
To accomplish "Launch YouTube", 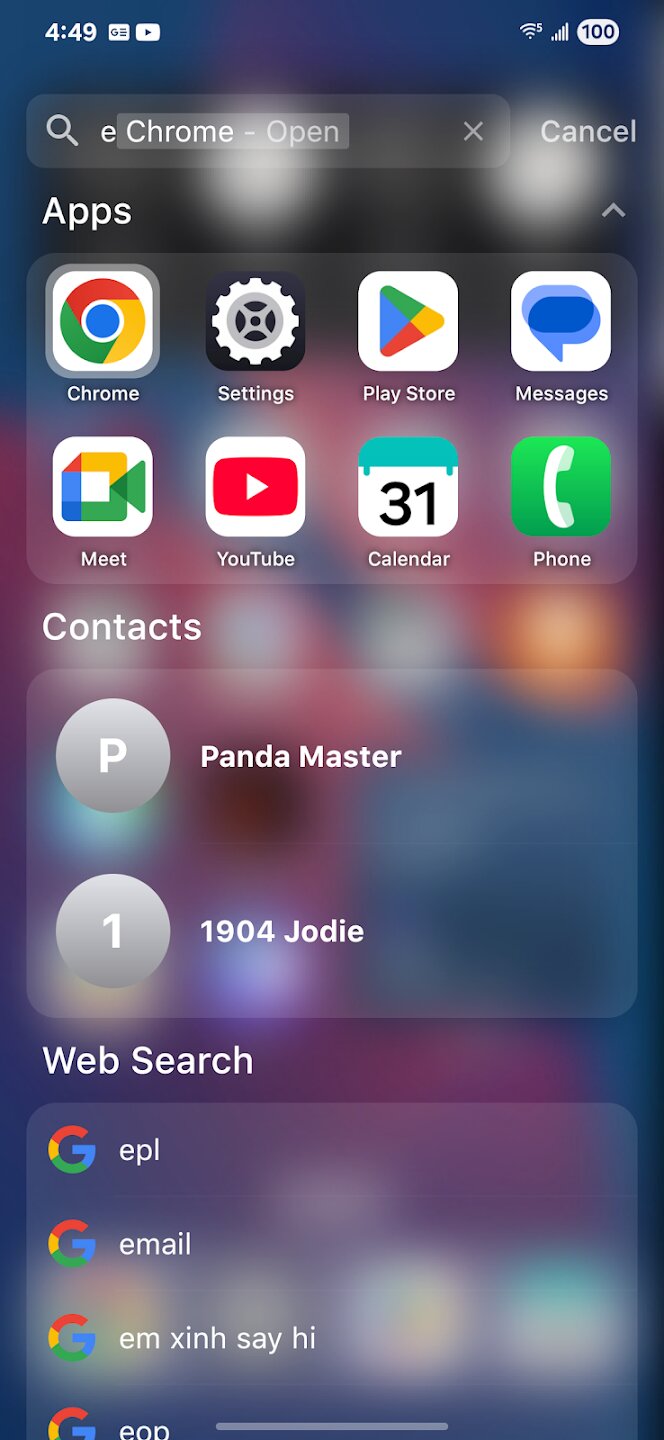I will (256, 487).
